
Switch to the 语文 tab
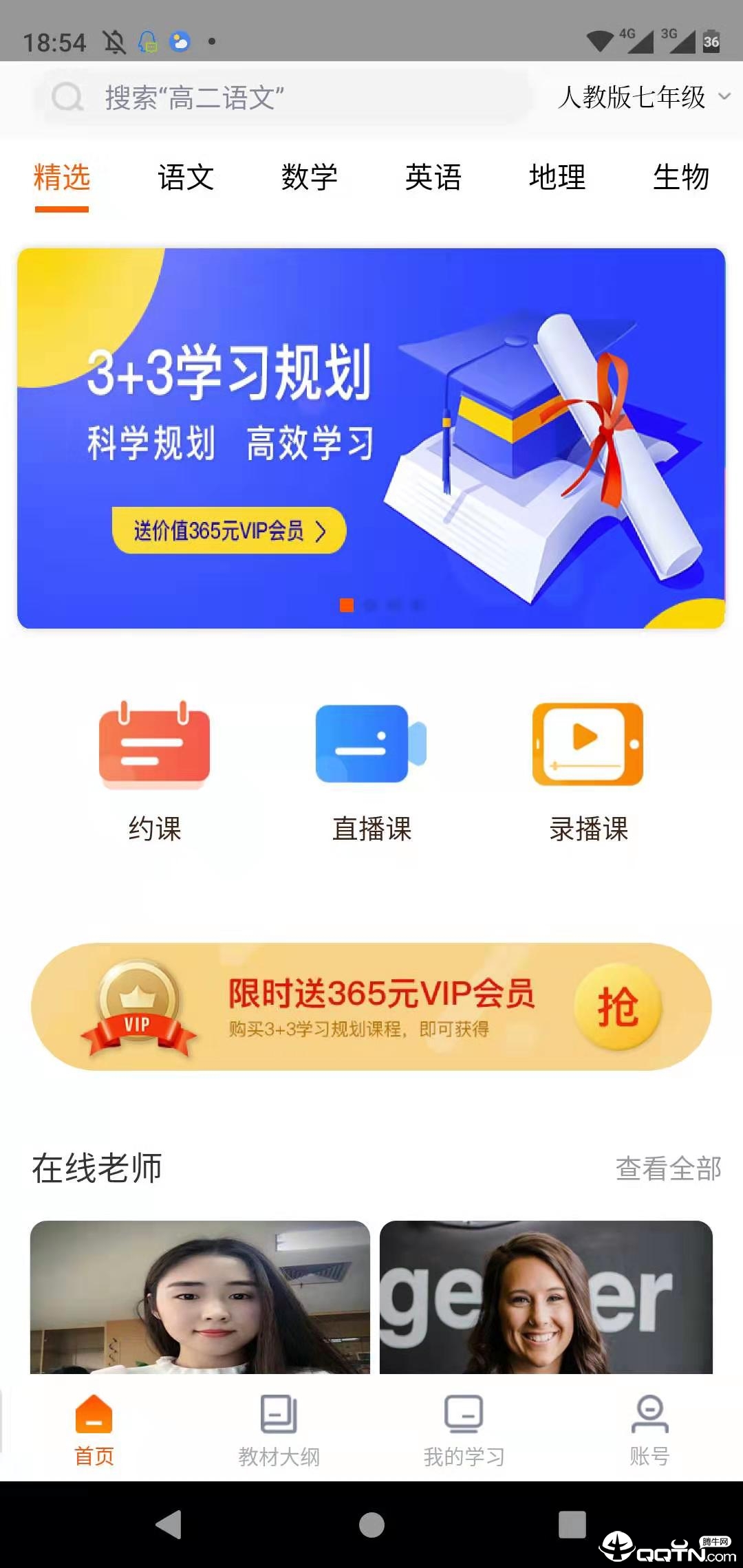coord(186,177)
